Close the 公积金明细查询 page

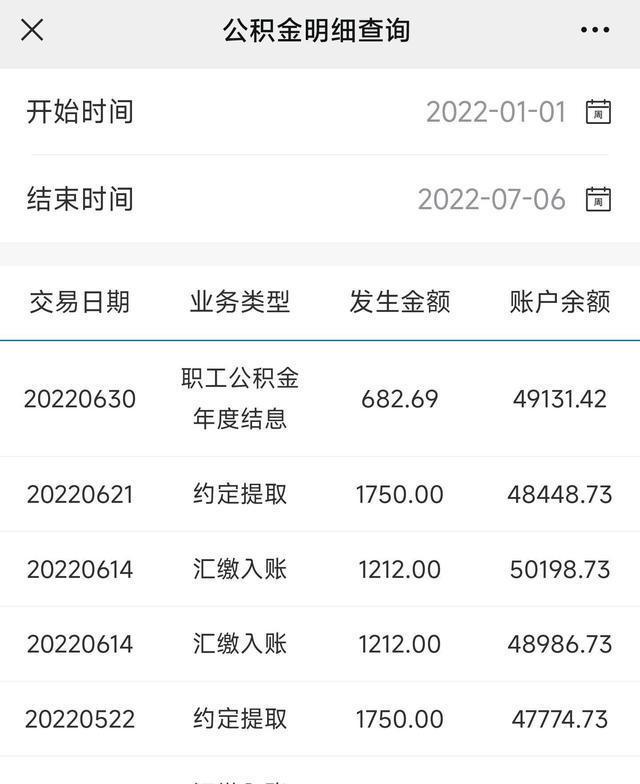[x=32, y=30]
